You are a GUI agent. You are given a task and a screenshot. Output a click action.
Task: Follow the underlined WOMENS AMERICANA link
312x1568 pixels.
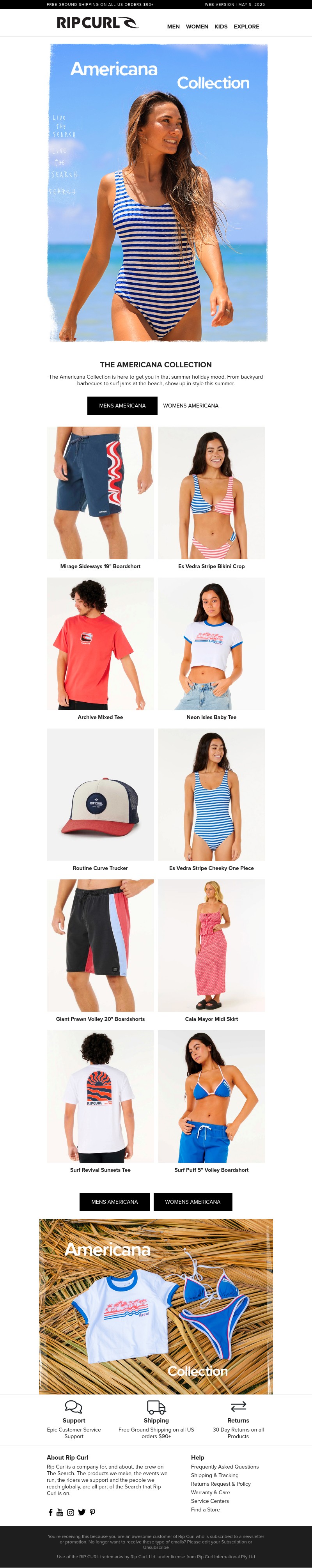(190, 406)
